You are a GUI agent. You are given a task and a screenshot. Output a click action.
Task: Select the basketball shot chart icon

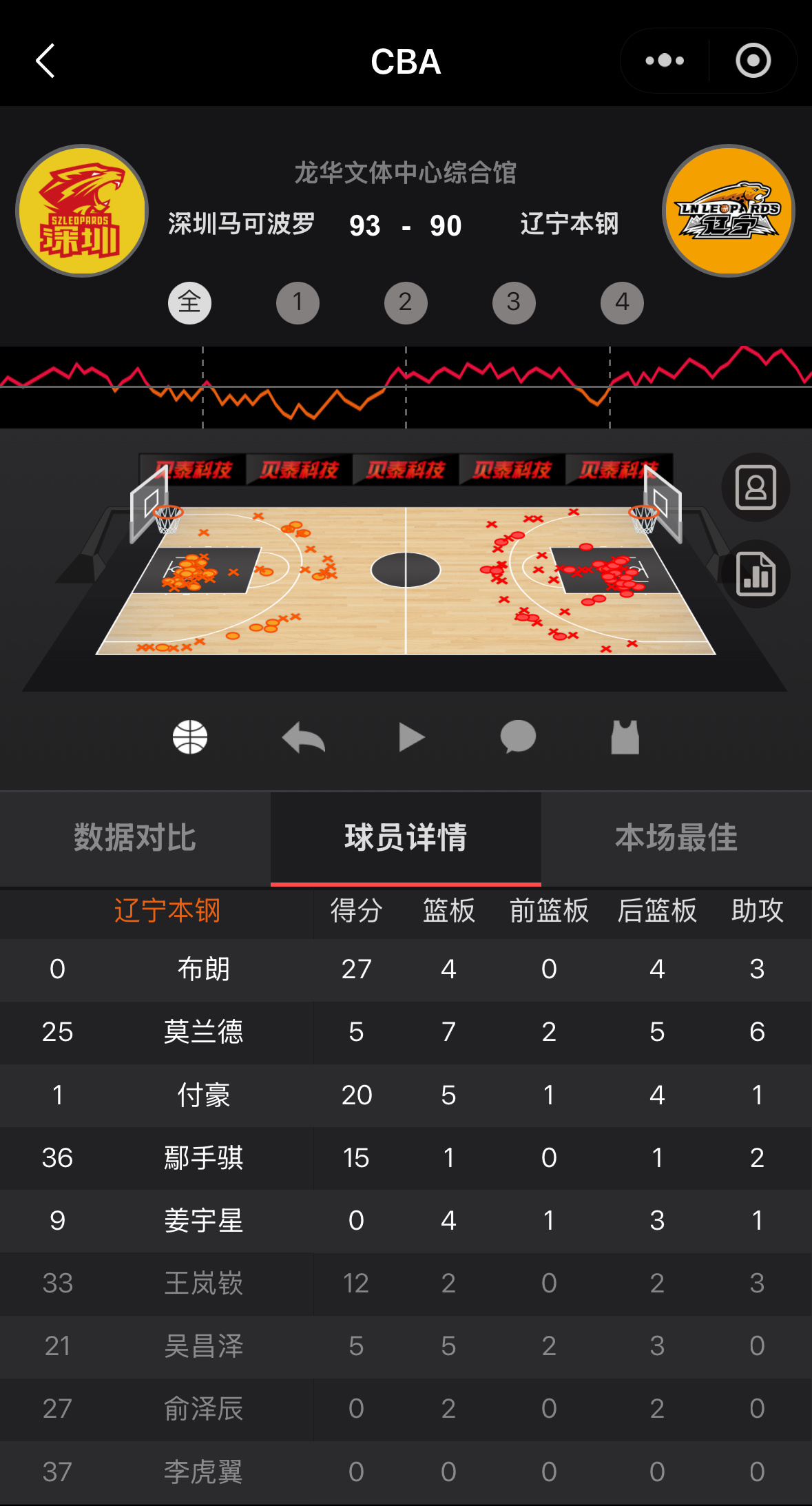tap(190, 736)
